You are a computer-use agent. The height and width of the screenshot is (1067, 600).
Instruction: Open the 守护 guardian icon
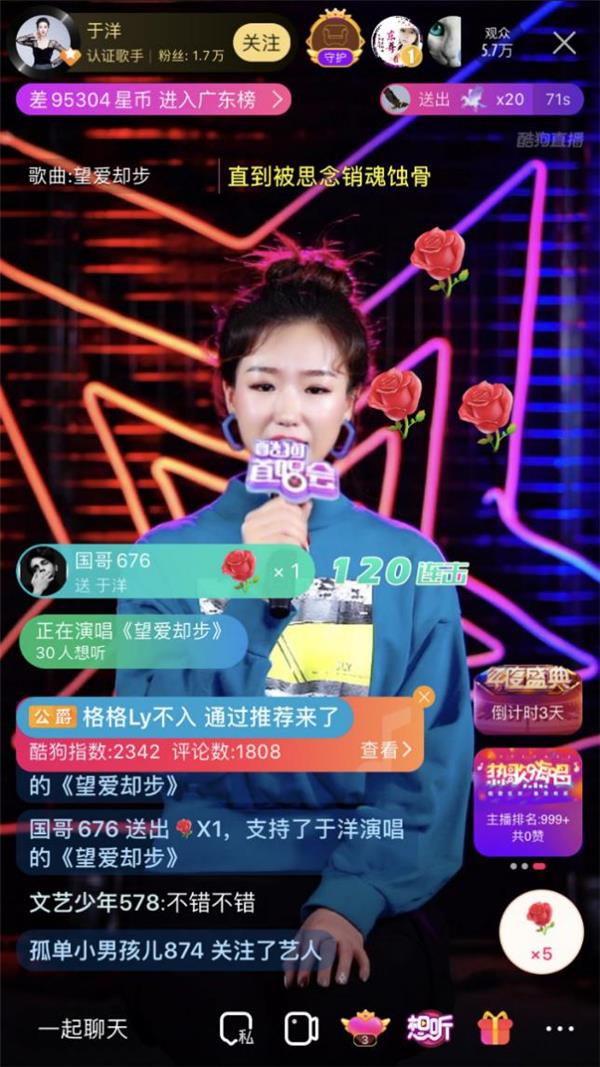[x=333, y=40]
